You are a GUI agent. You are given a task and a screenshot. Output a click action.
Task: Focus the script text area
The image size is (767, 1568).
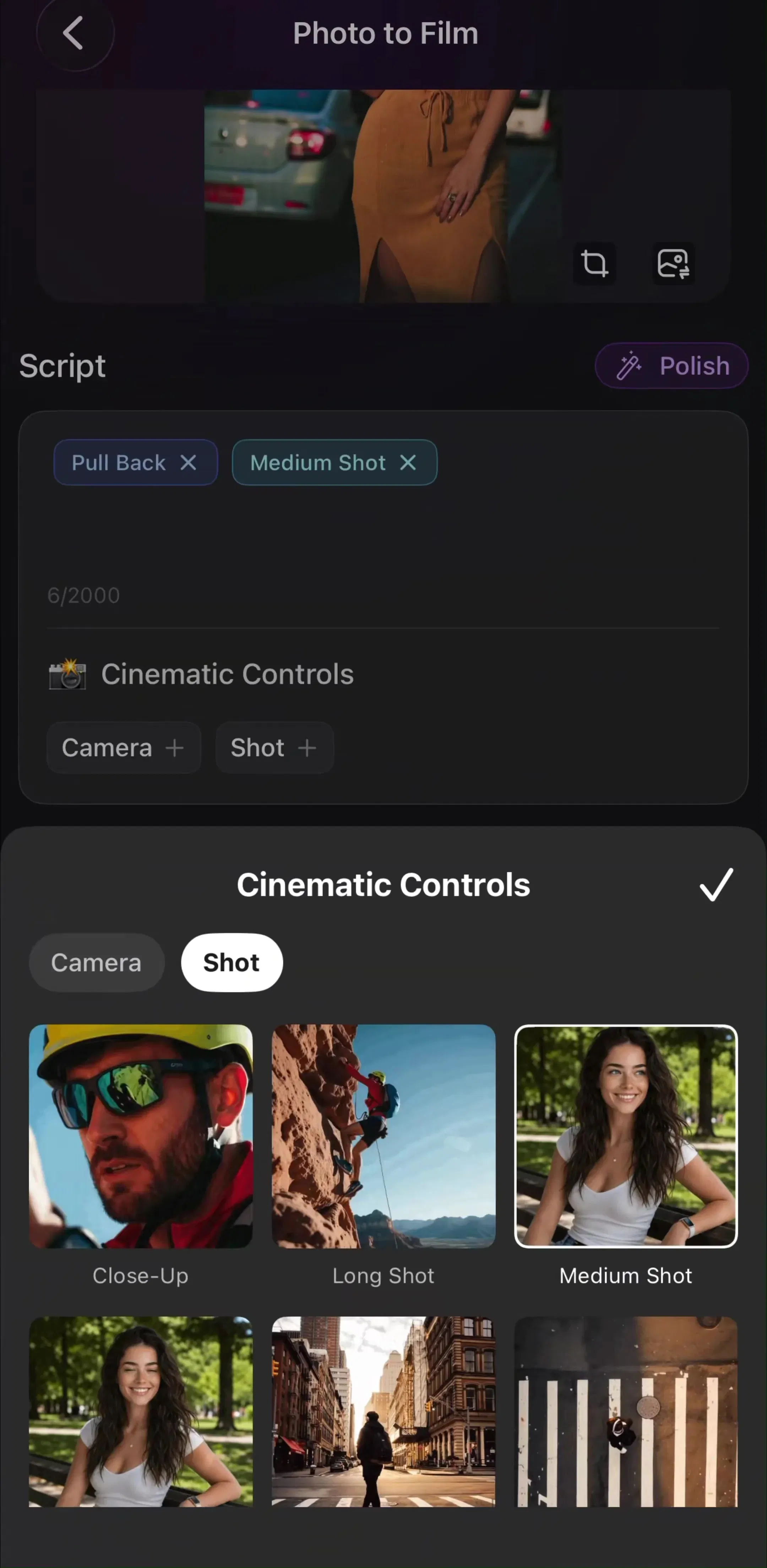(x=383, y=536)
